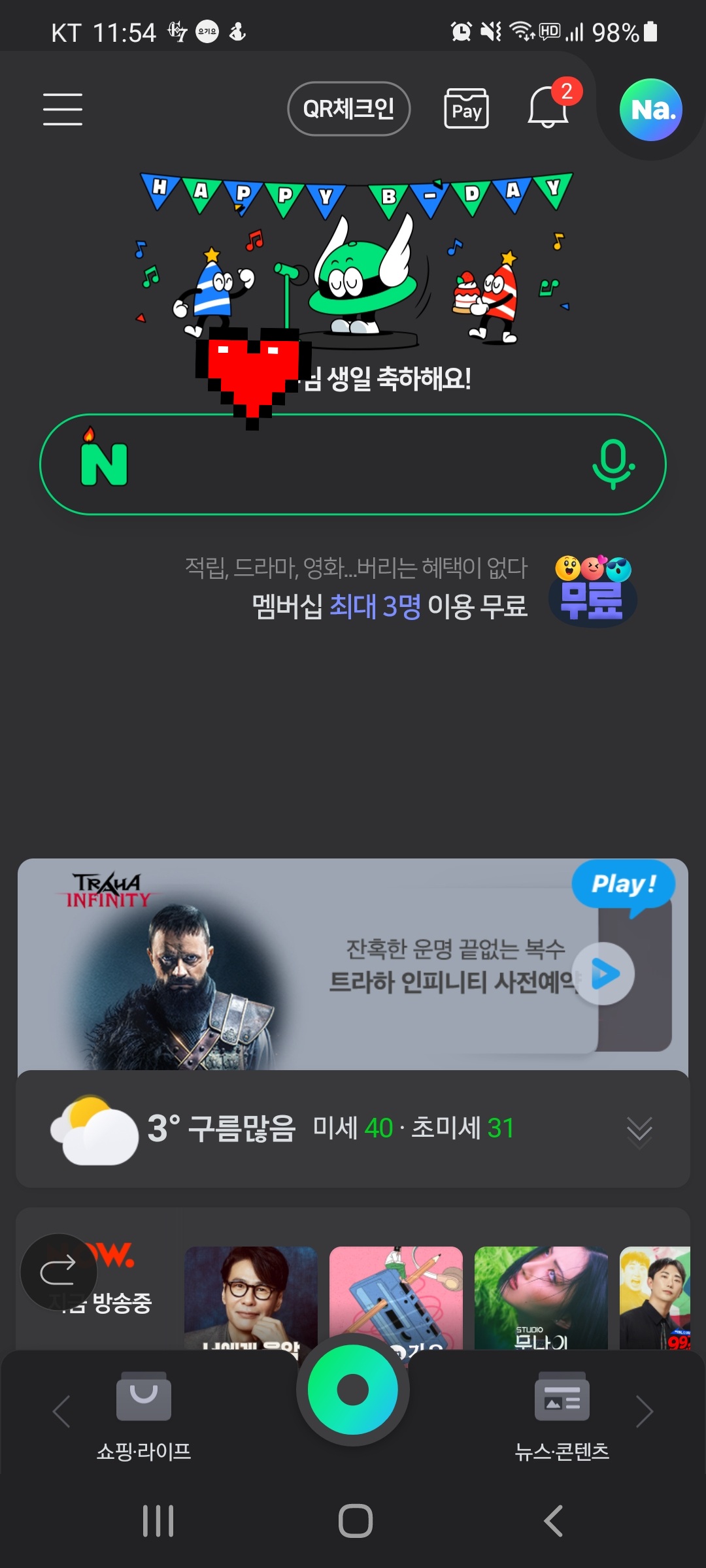This screenshot has width=706, height=1568.
Task: Tap the Naver search box
Action: [x=353, y=465]
